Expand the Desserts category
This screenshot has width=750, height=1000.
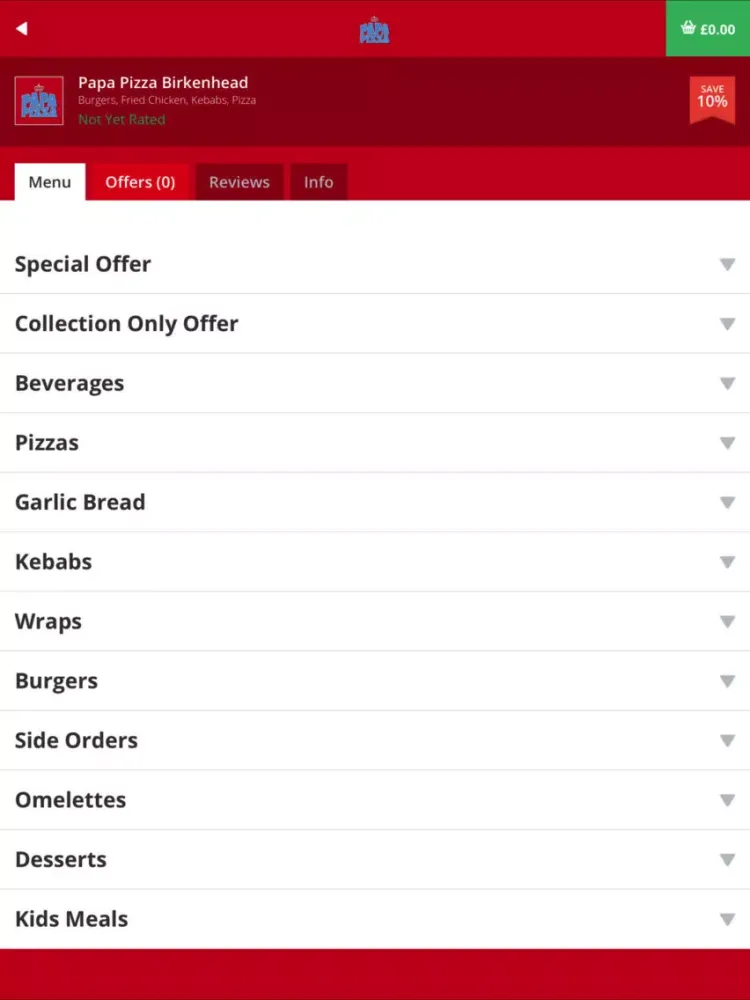click(x=375, y=859)
